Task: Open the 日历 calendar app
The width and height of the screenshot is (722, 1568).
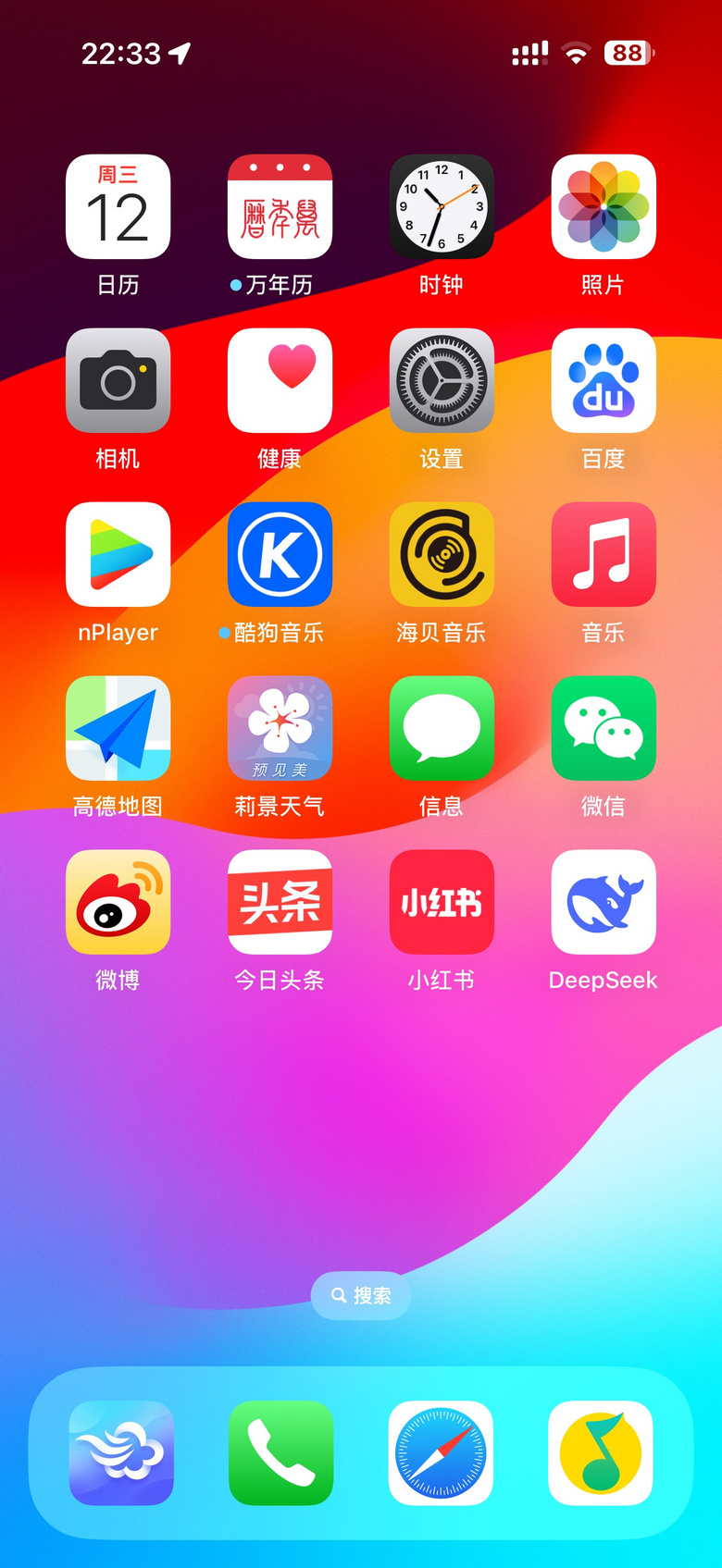Action: coord(118,207)
